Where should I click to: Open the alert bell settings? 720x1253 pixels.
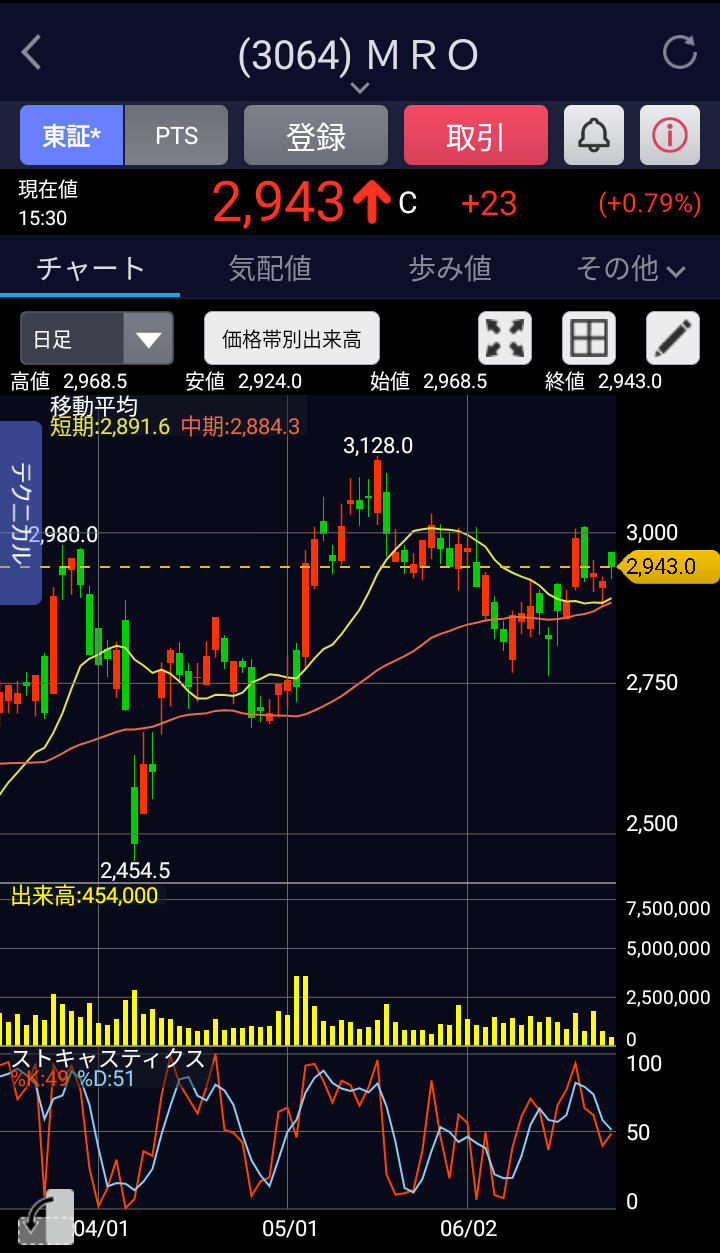point(594,136)
